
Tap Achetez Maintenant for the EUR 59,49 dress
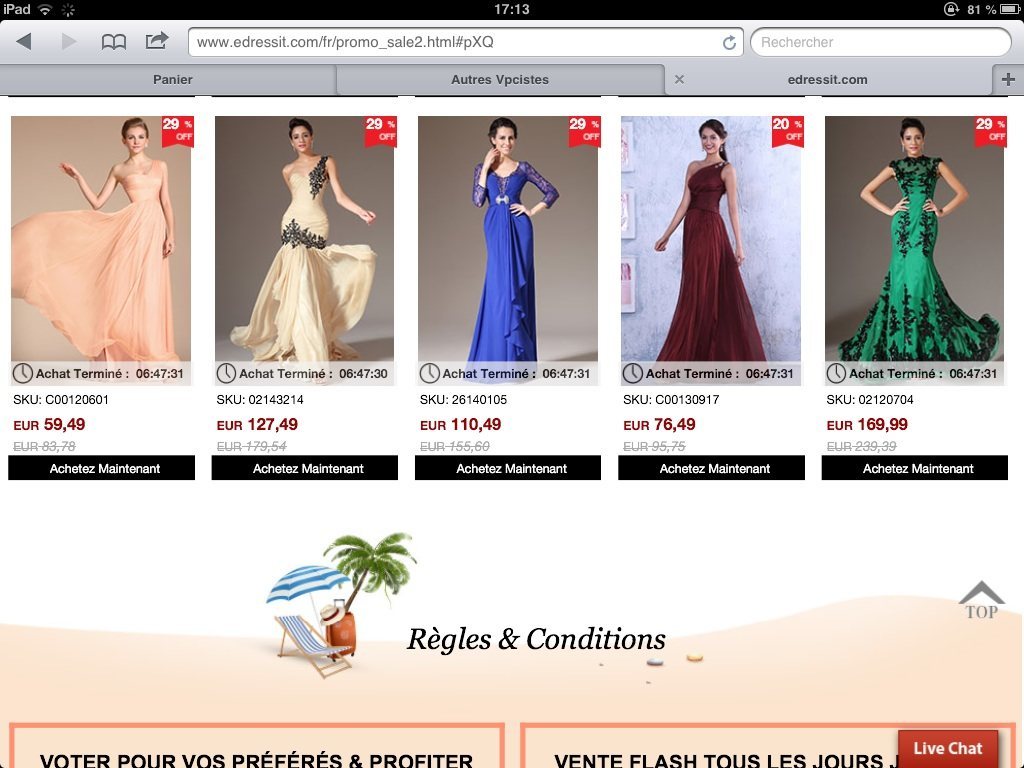click(102, 468)
